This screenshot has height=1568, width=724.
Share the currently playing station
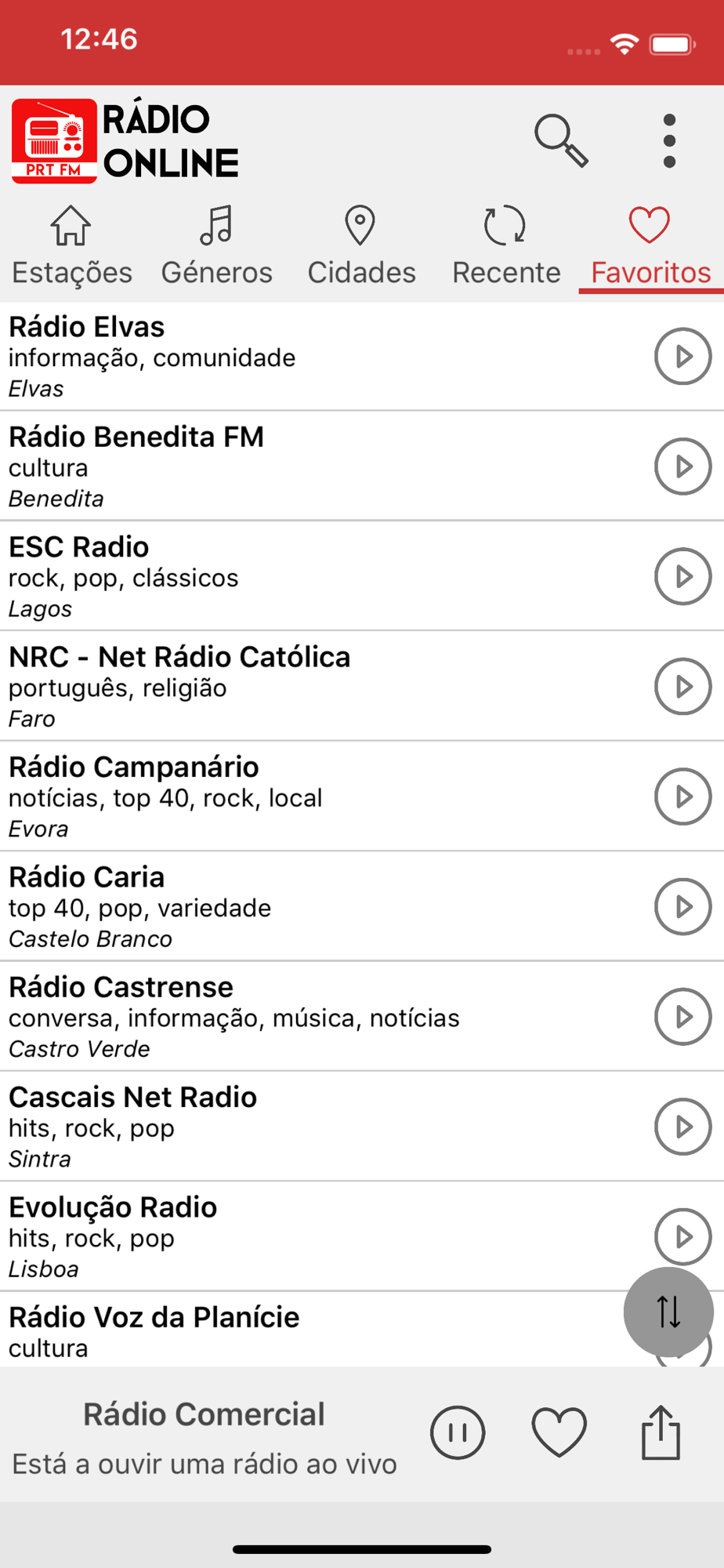point(661,1432)
